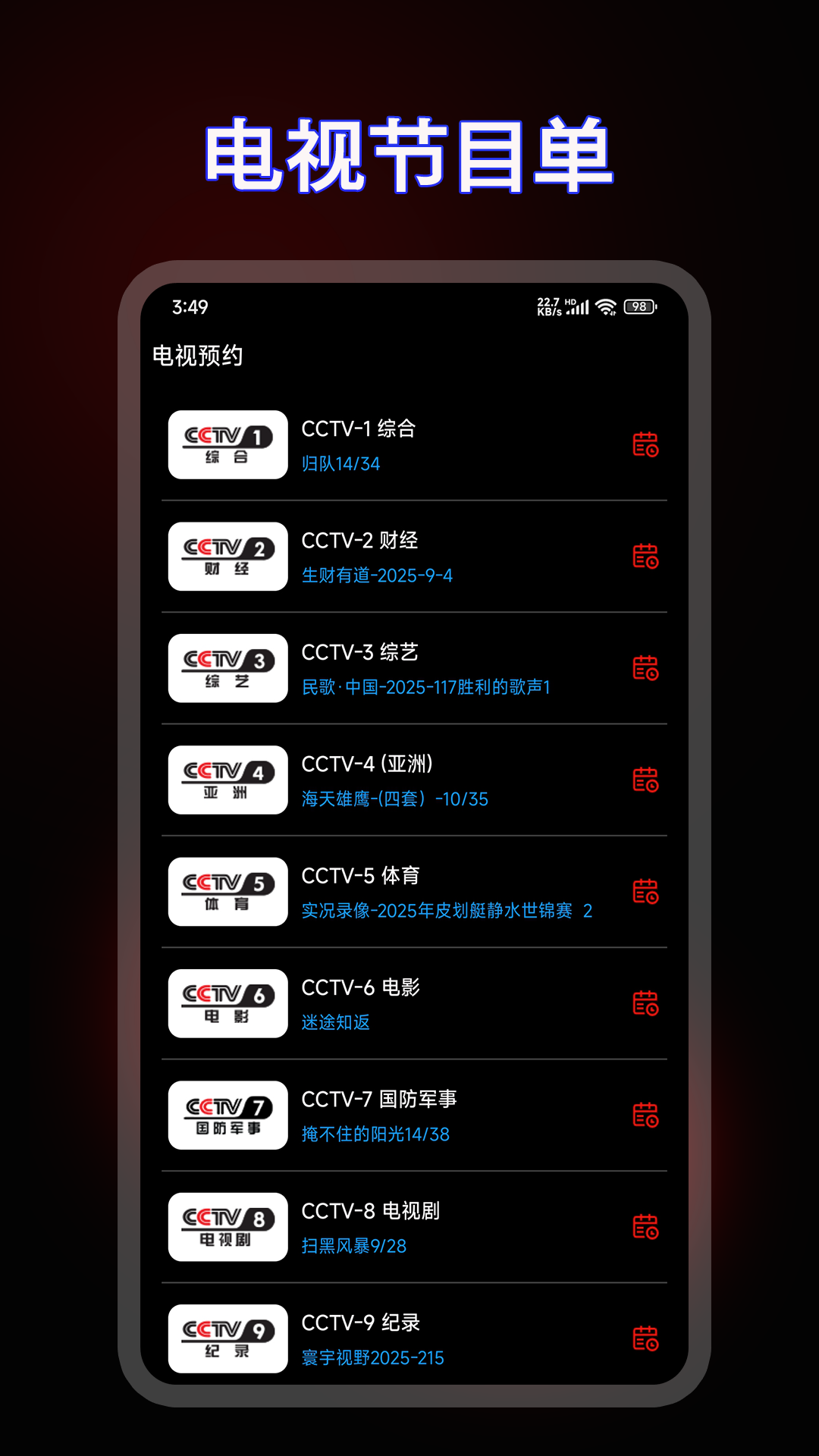Tap the cellular signal strength icon
The height and width of the screenshot is (1456, 819).
[x=577, y=307]
